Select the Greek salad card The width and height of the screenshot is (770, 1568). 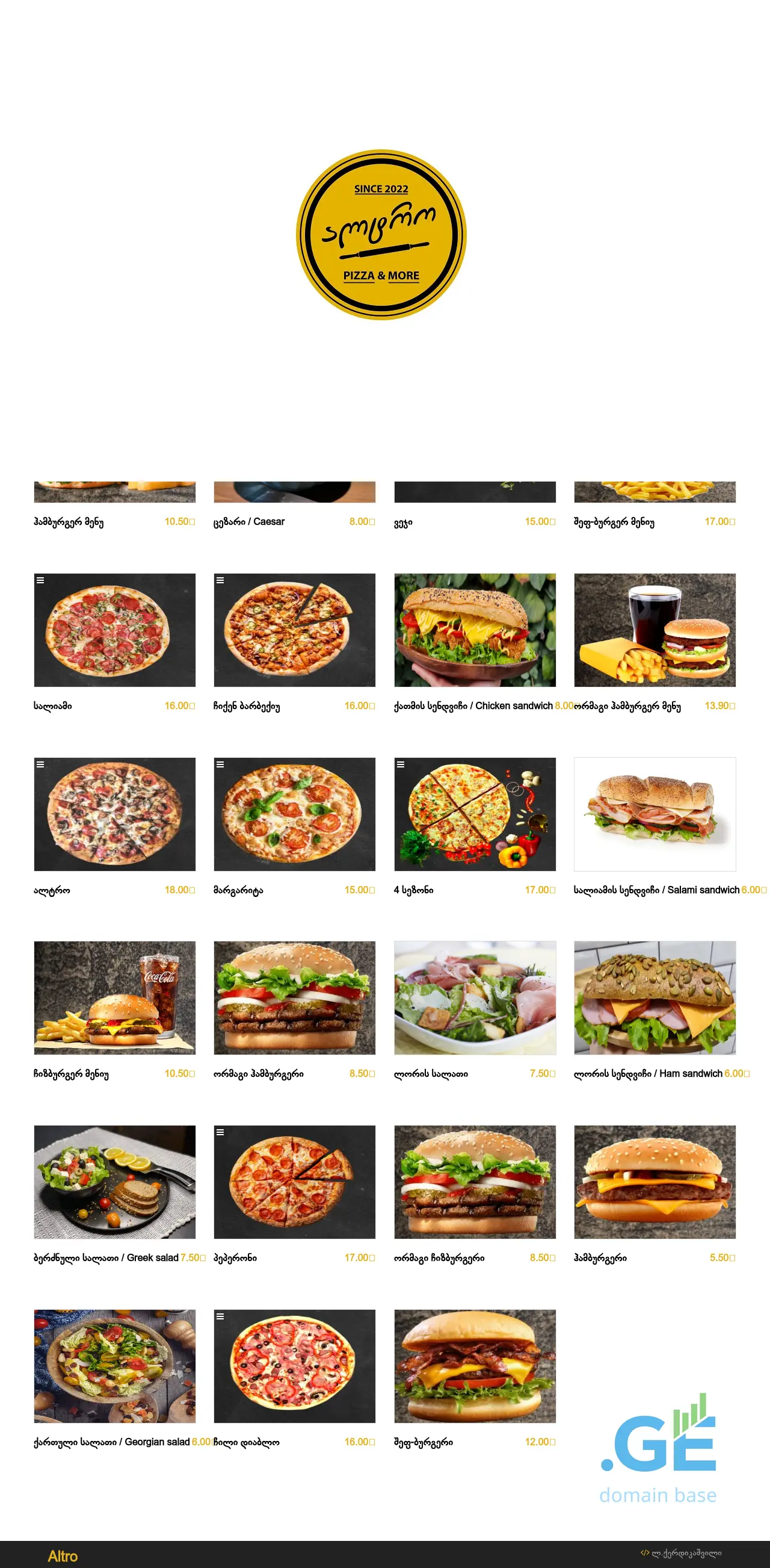click(x=114, y=1182)
